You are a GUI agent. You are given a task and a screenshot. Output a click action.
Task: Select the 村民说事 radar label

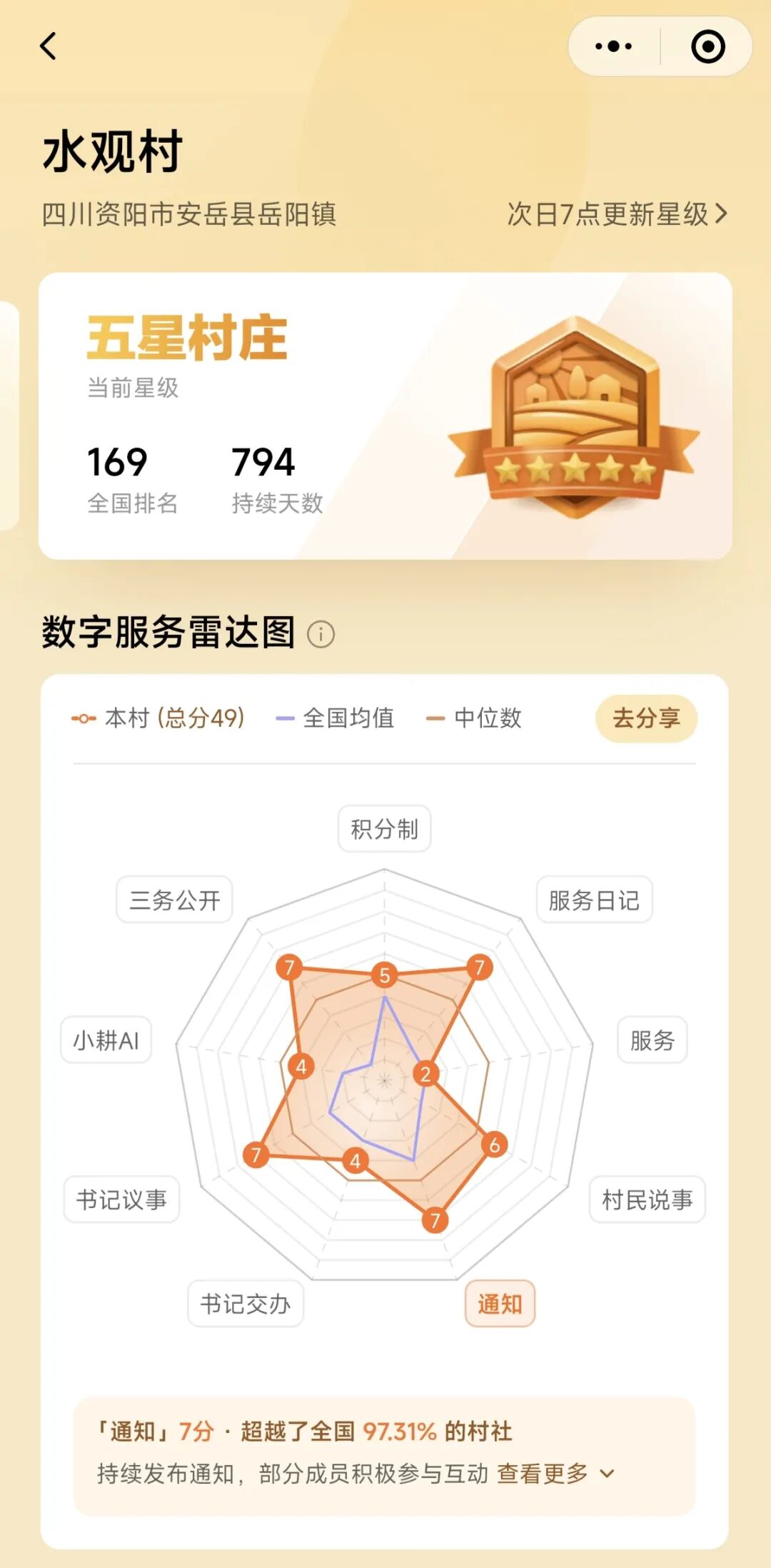647,1200
